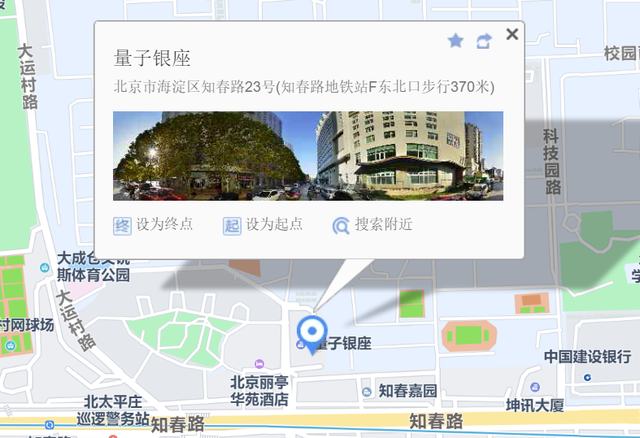
Task: Close the 量子银座 info popup
Action: point(512,35)
